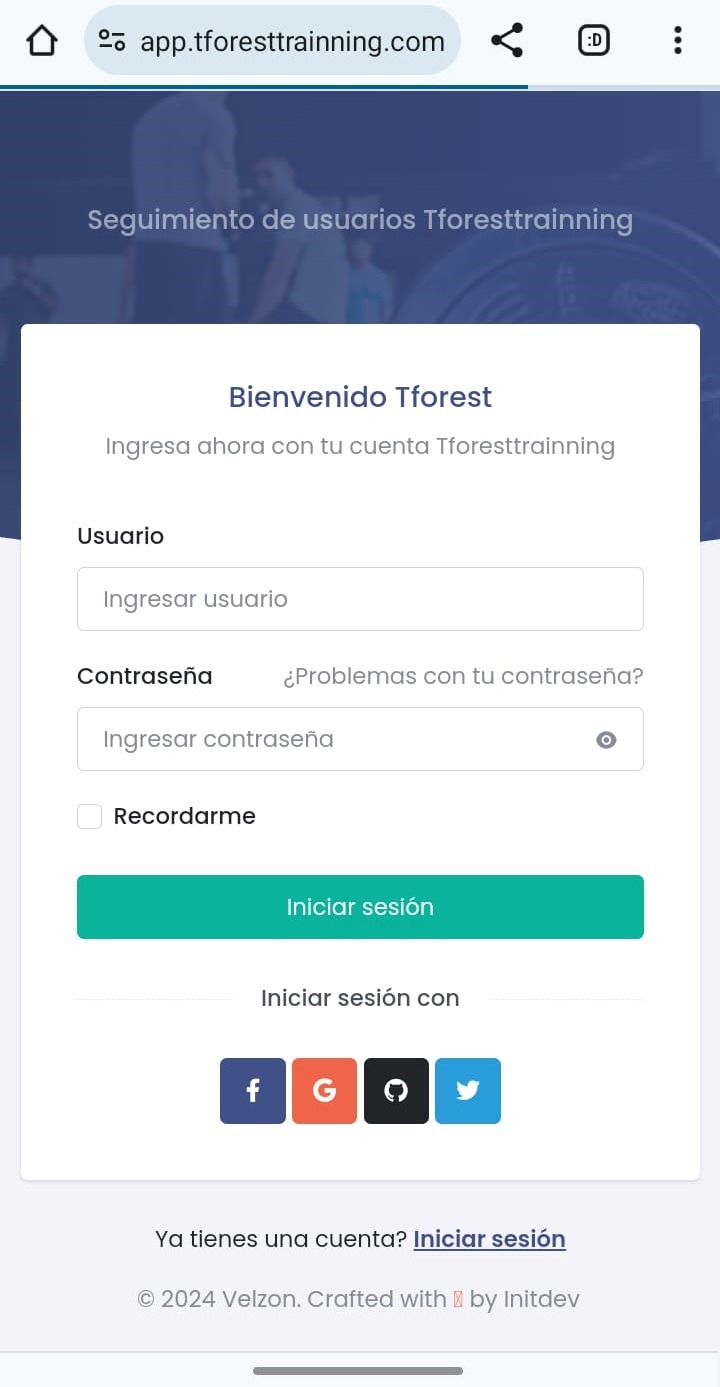Tap the green Iniciar sesión button
Viewport: 720px width, 1387px height.
[x=360, y=907]
